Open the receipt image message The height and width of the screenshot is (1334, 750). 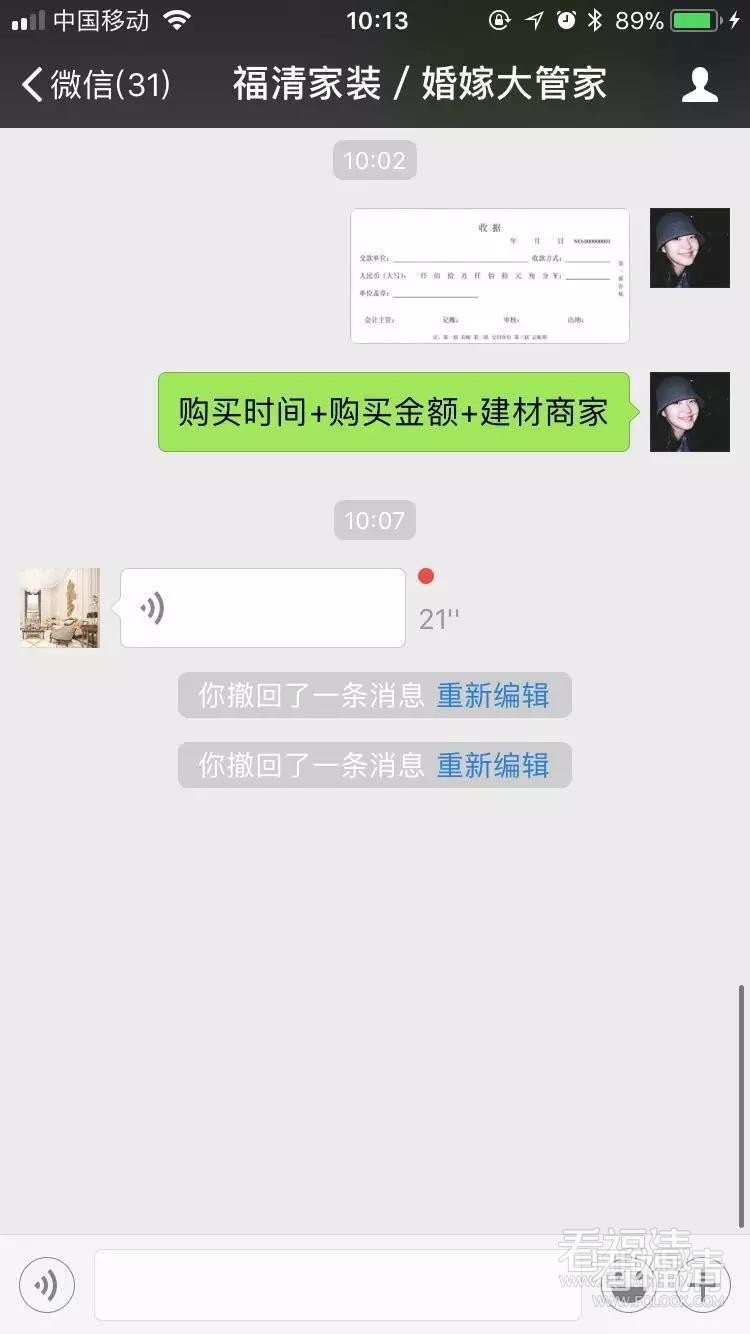489,276
